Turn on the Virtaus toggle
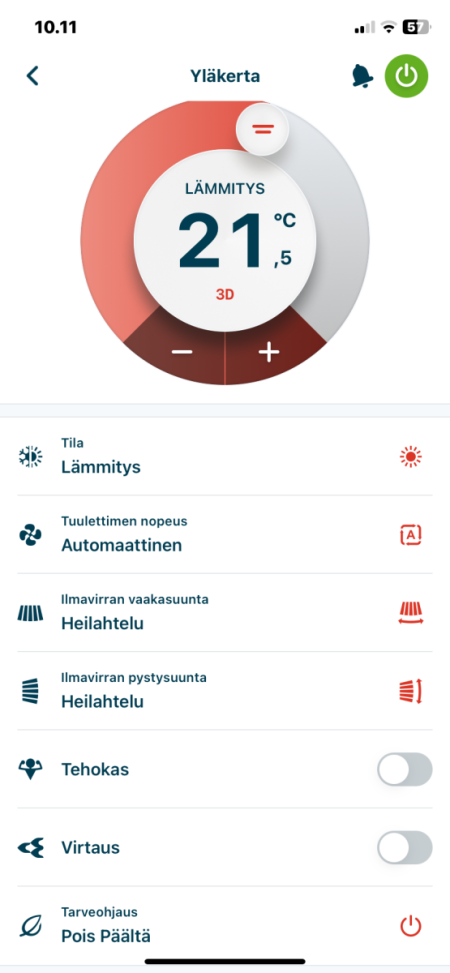 pyautogui.click(x=405, y=848)
